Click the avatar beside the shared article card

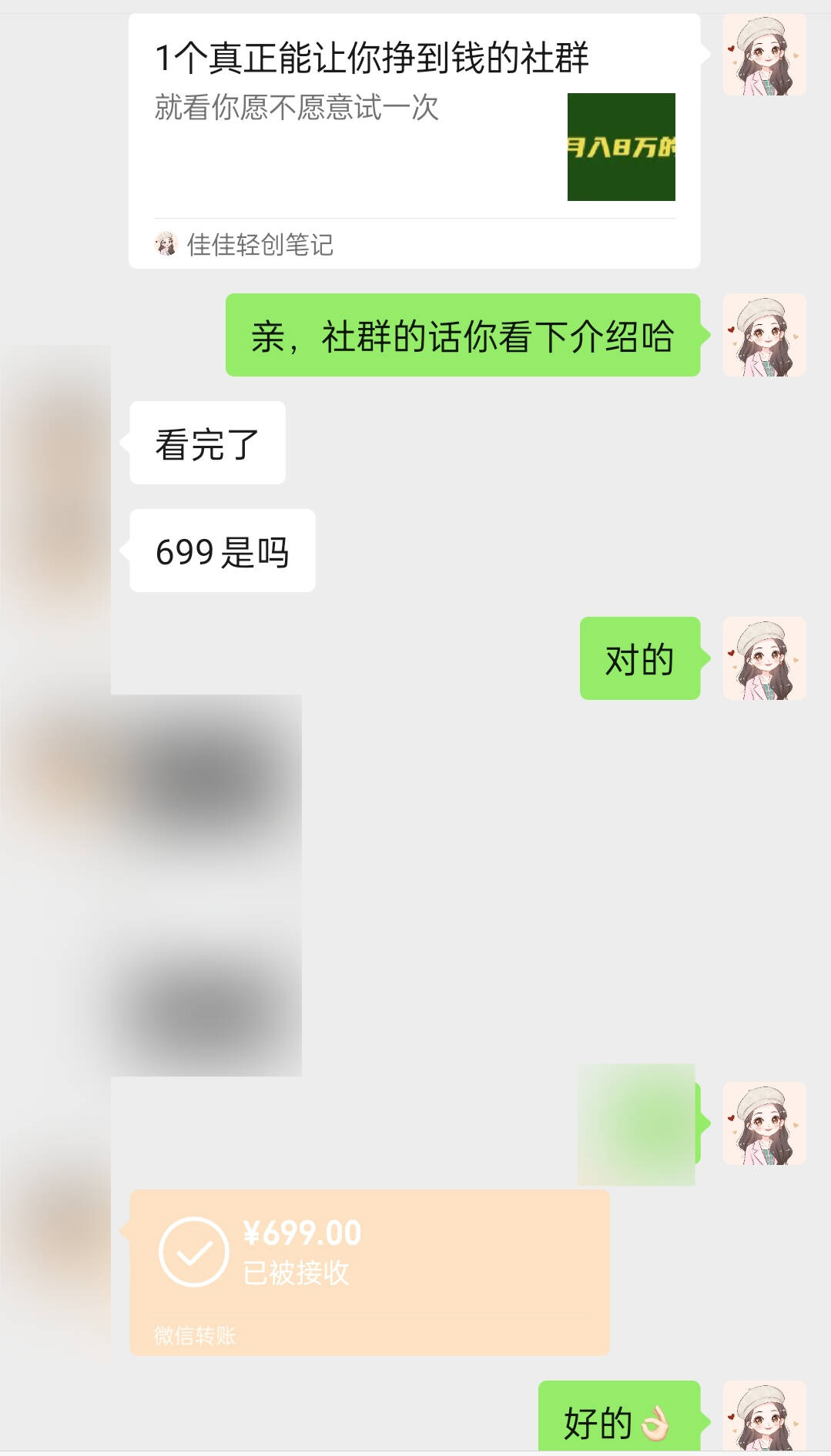[x=765, y=54]
